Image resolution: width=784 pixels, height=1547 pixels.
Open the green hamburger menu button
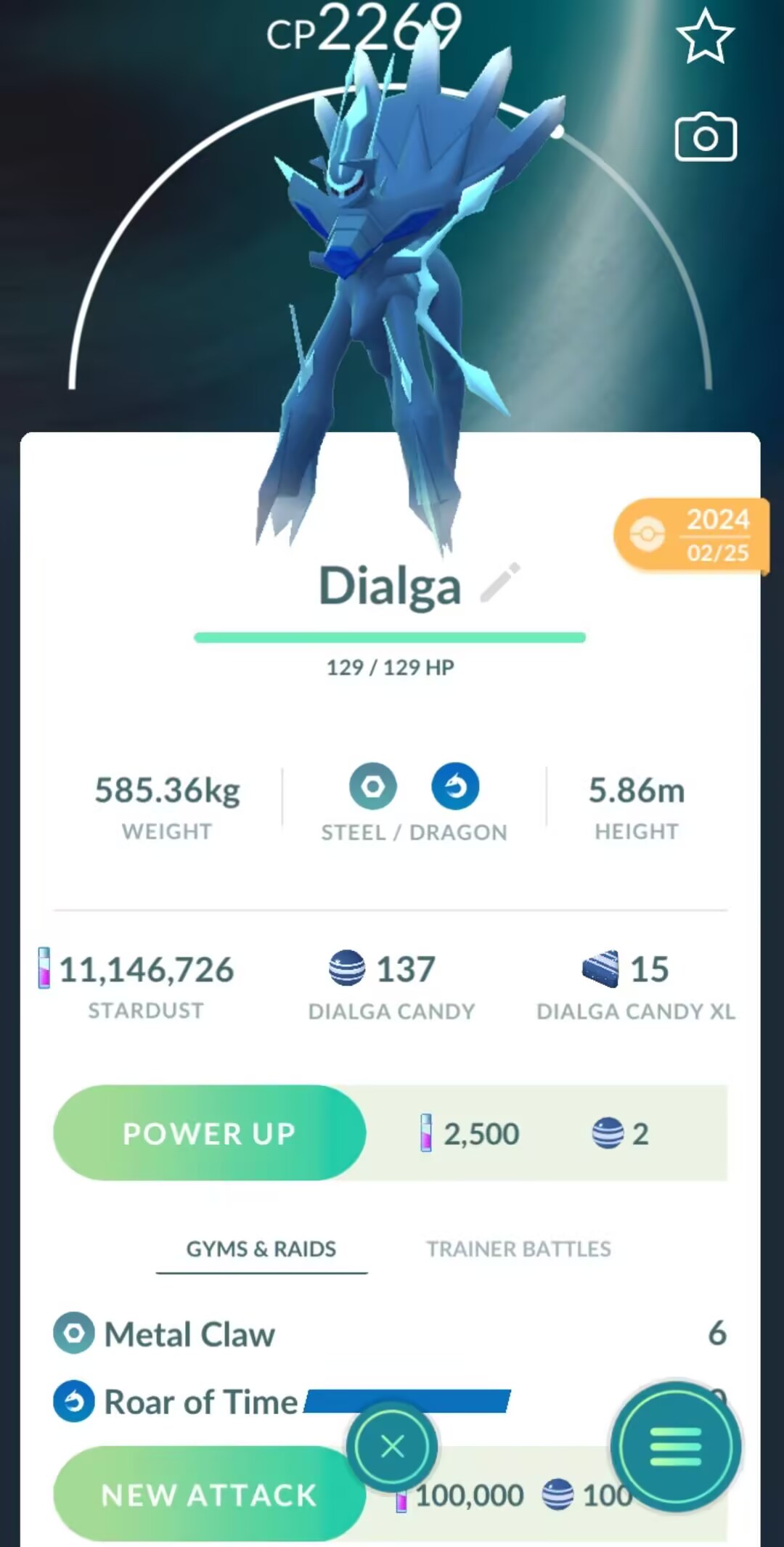pyautogui.click(x=676, y=1447)
